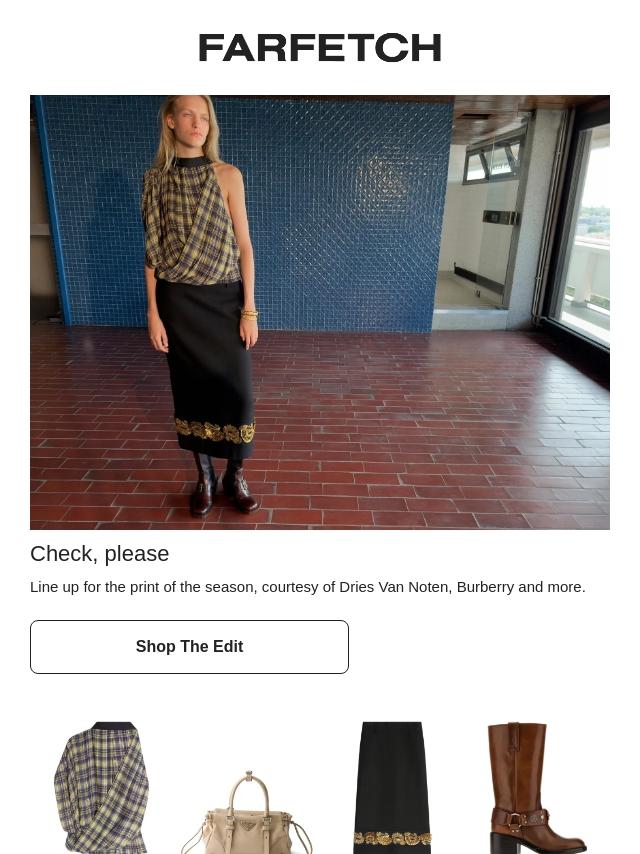View the black skirt with gold embroidery

point(392,788)
